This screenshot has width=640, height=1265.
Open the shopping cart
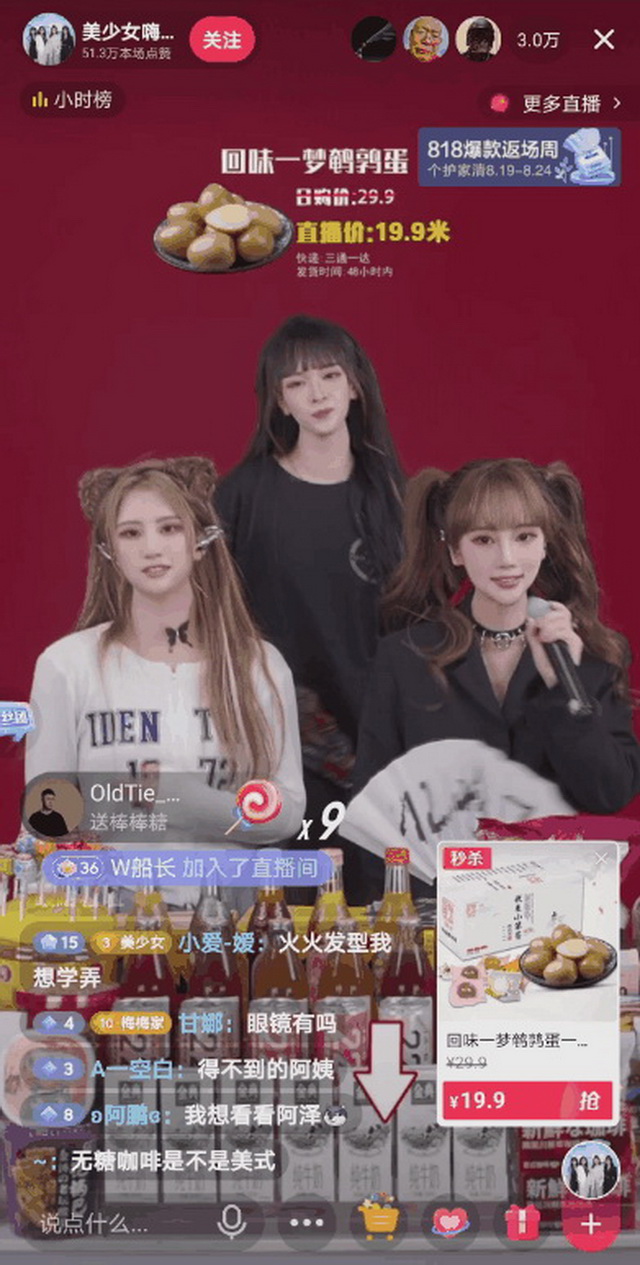tap(379, 1222)
